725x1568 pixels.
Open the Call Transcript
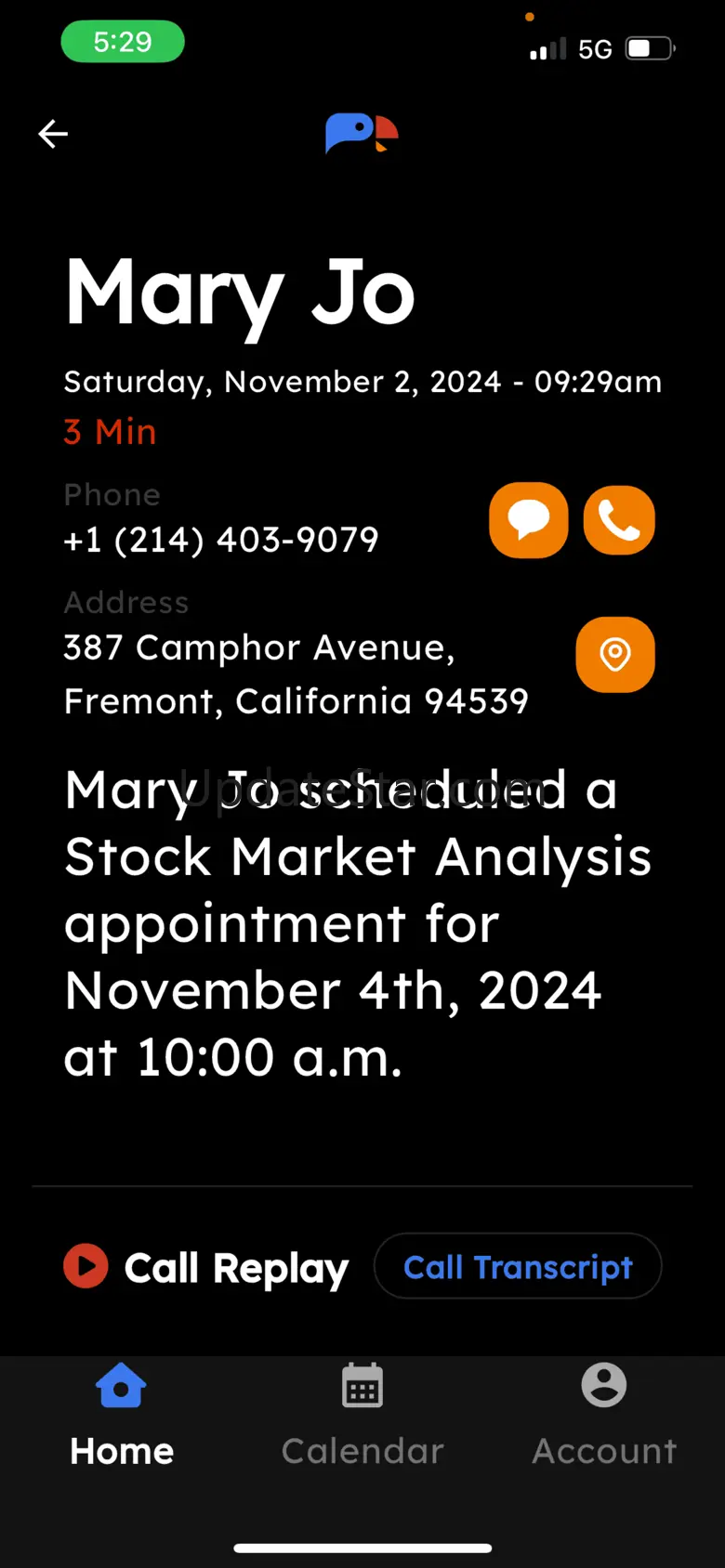coord(518,1266)
